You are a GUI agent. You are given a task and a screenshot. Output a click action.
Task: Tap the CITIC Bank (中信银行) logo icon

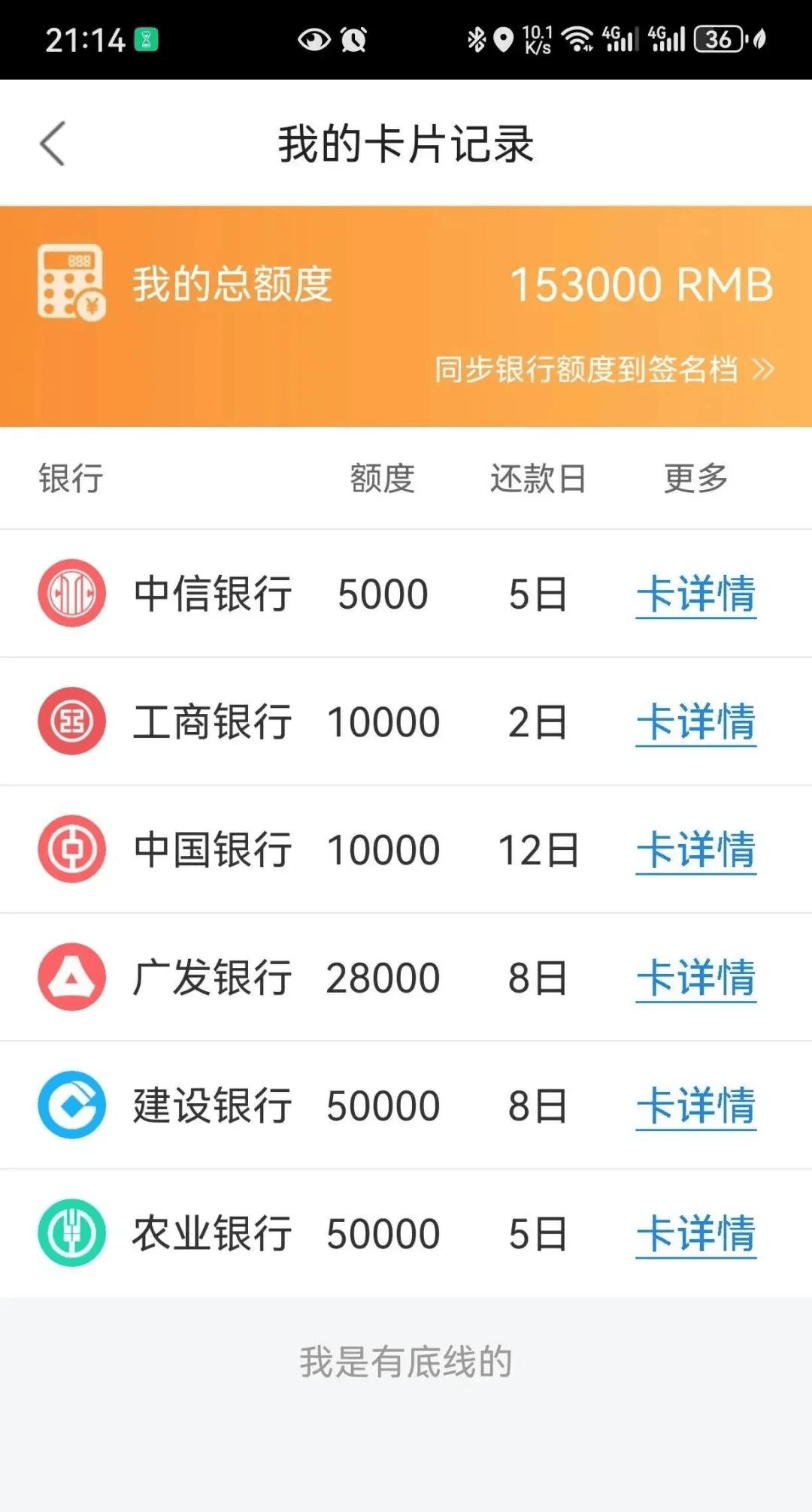click(x=71, y=593)
